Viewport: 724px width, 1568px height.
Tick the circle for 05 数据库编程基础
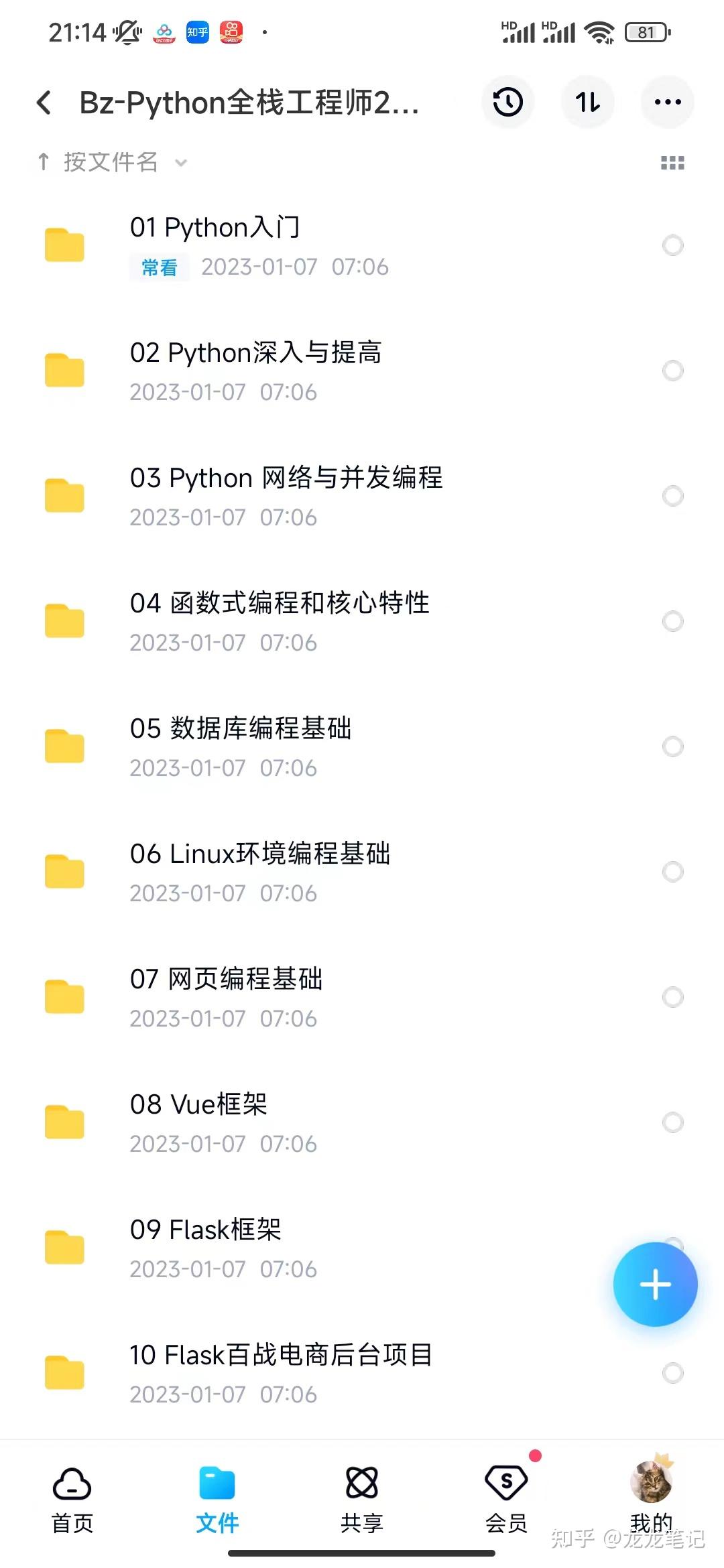tap(672, 746)
